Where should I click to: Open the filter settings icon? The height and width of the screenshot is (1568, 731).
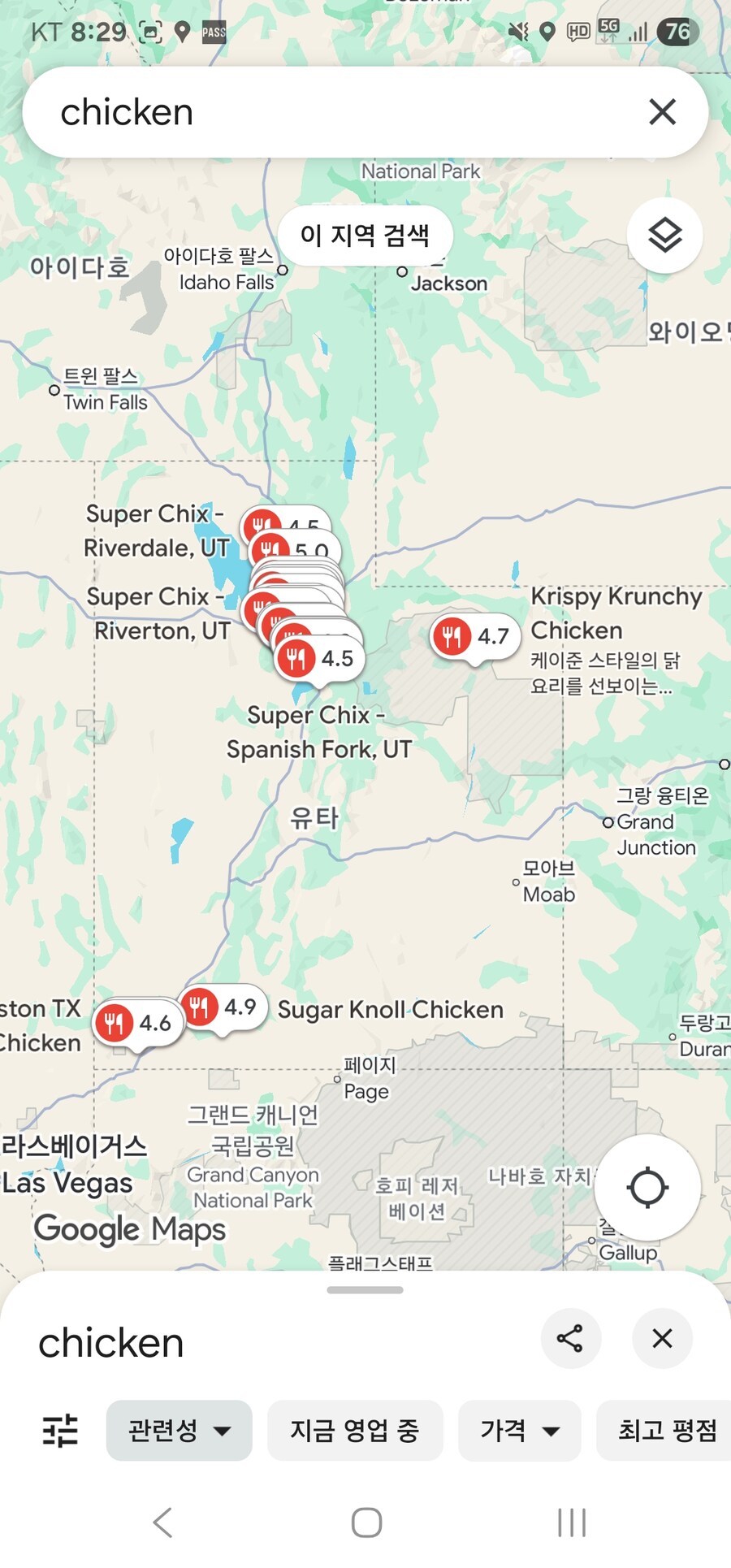click(60, 1430)
